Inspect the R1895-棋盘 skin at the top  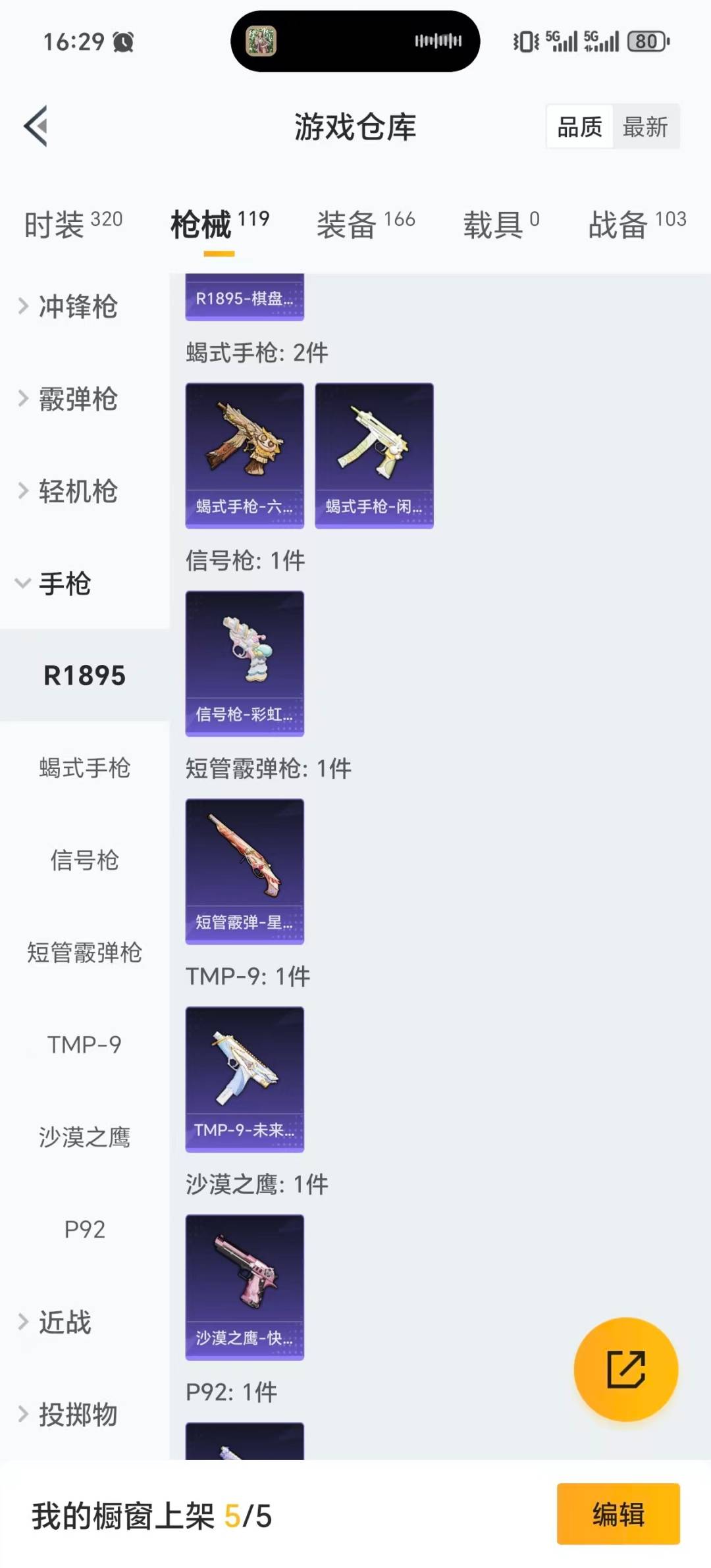[244, 296]
